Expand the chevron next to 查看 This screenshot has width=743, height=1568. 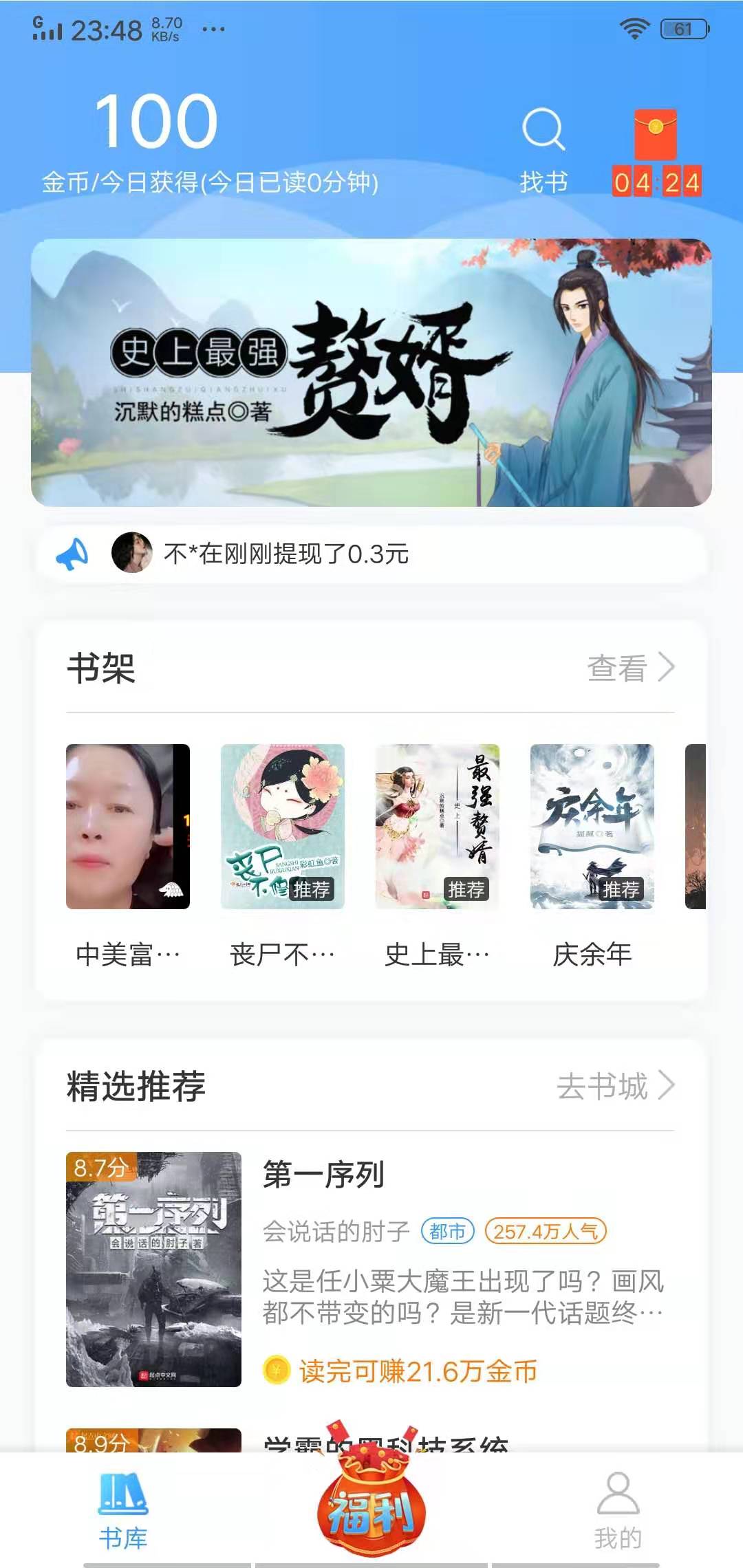(x=666, y=666)
